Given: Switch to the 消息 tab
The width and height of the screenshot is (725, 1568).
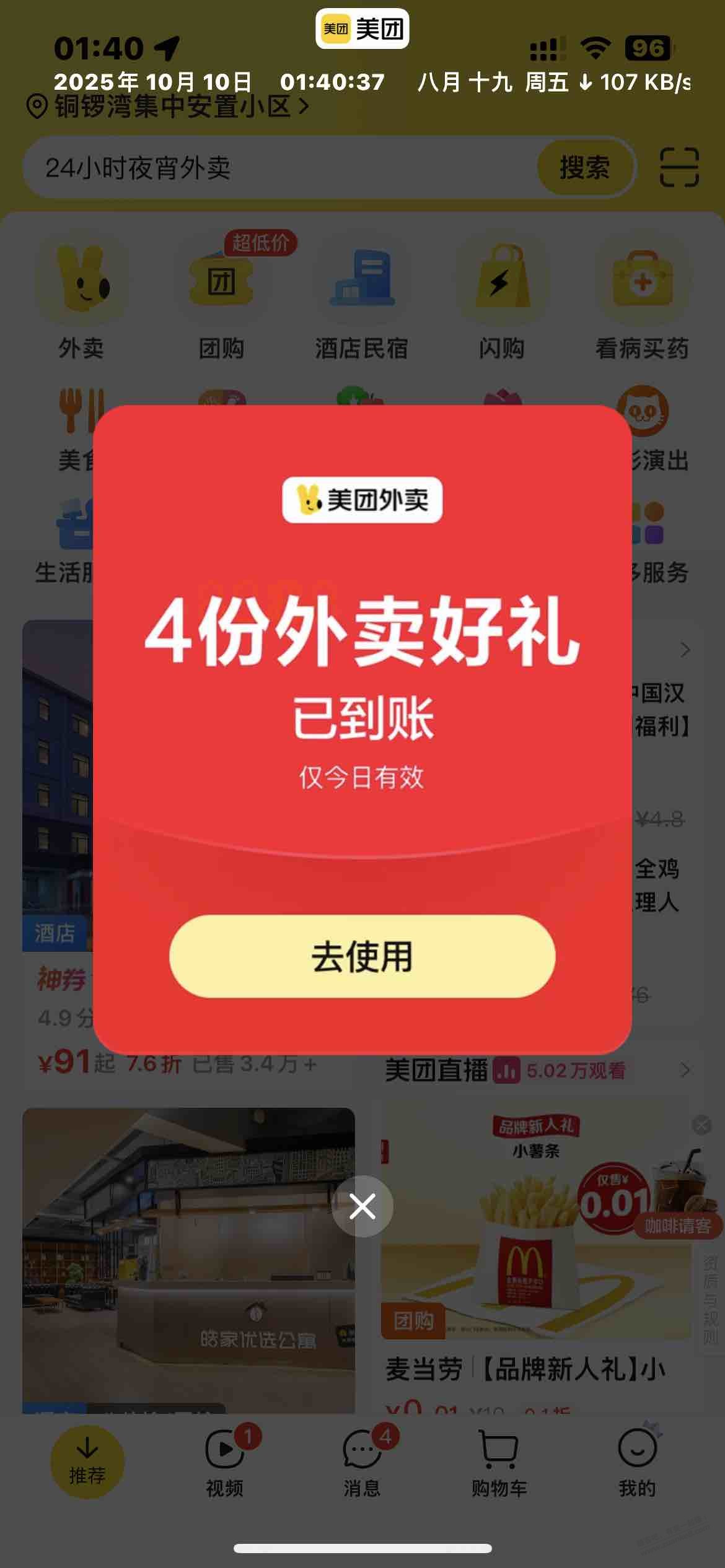Looking at the screenshot, I should tap(362, 1463).
